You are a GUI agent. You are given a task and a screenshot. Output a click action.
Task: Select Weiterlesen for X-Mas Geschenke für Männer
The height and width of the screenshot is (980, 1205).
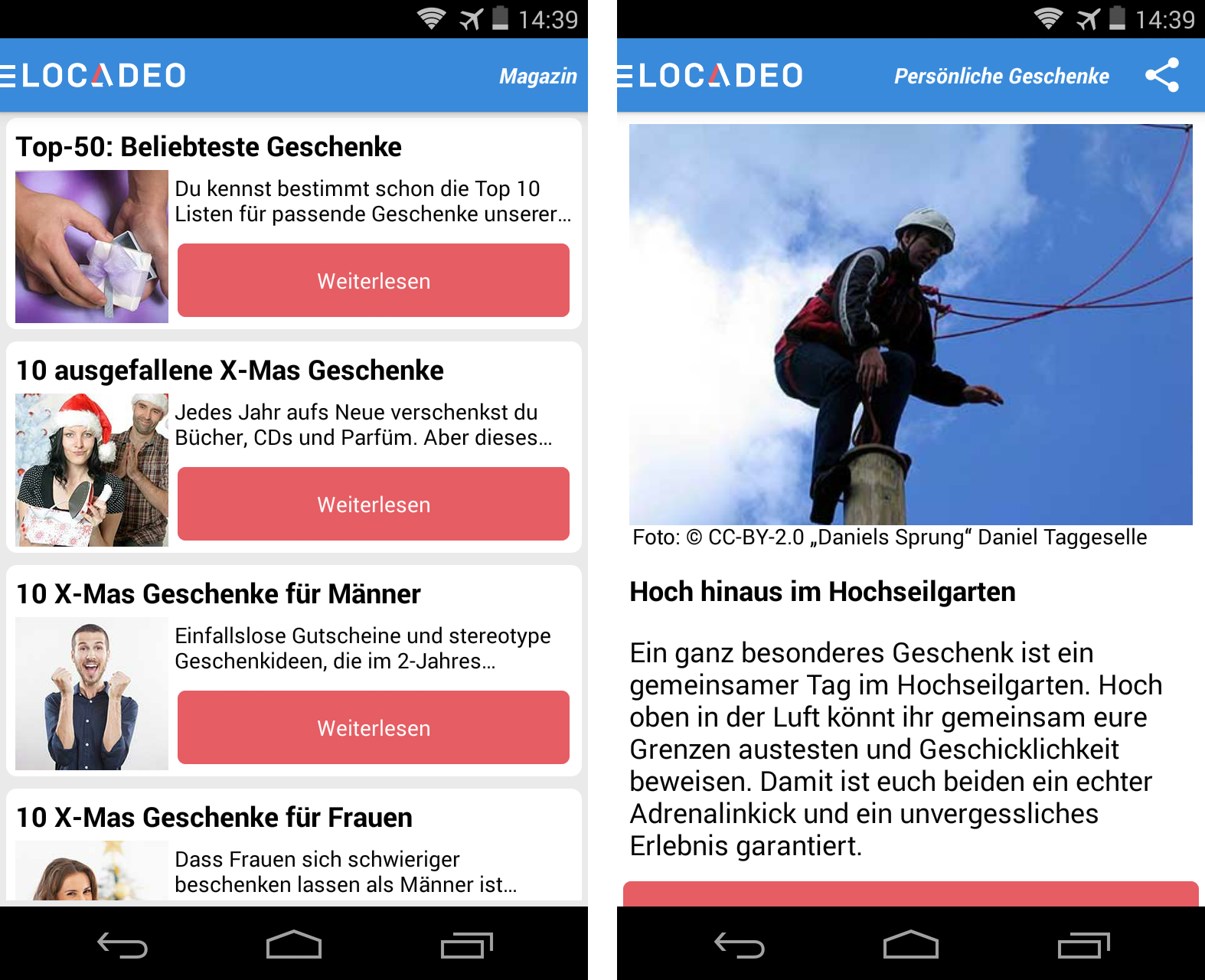pos(373,727)
